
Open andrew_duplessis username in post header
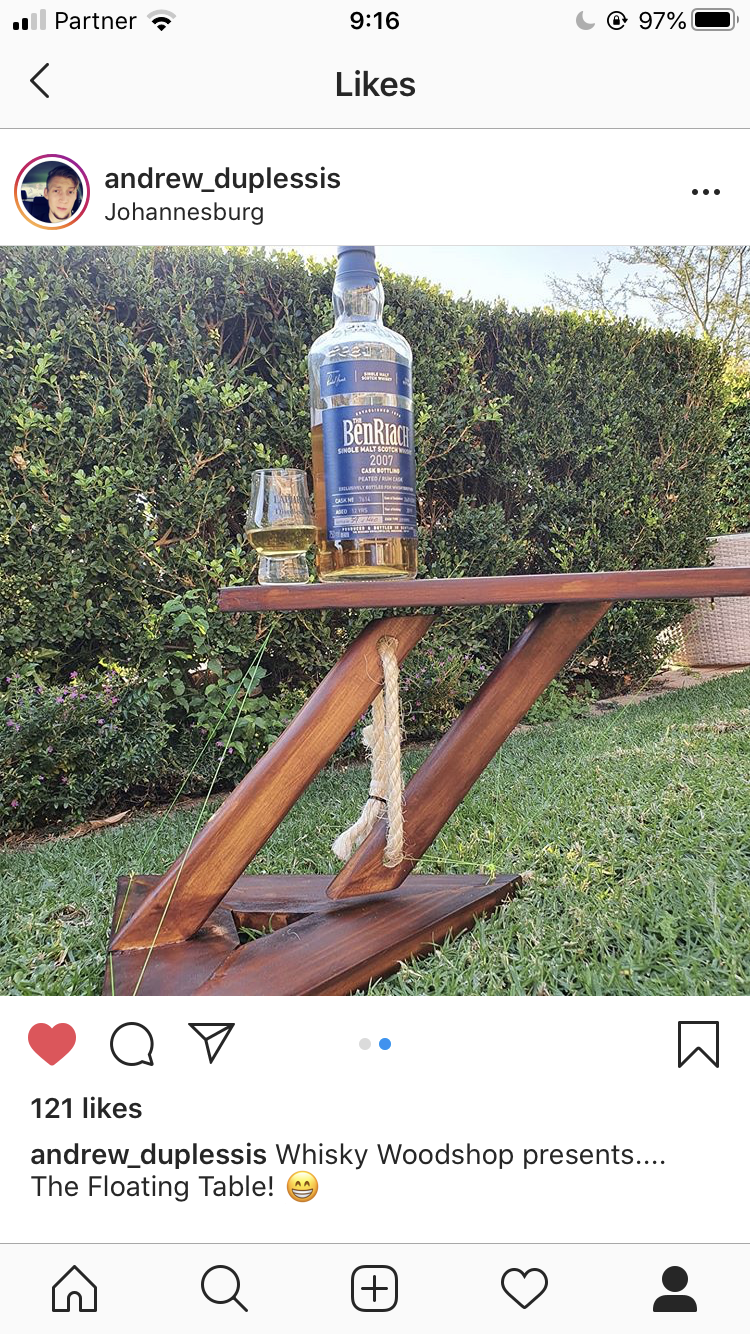coord(222,178)
